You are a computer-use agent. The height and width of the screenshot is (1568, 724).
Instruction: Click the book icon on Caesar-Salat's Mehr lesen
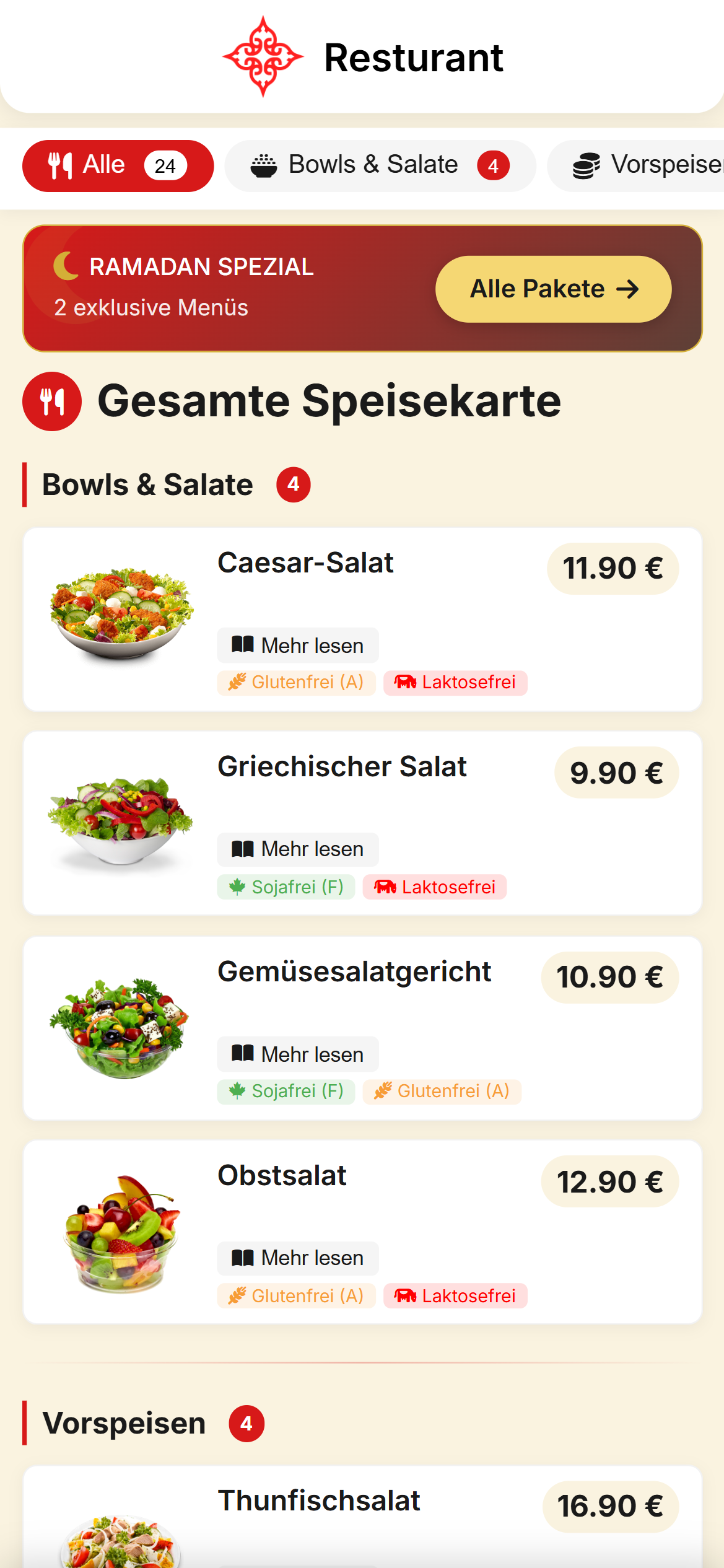243,644
